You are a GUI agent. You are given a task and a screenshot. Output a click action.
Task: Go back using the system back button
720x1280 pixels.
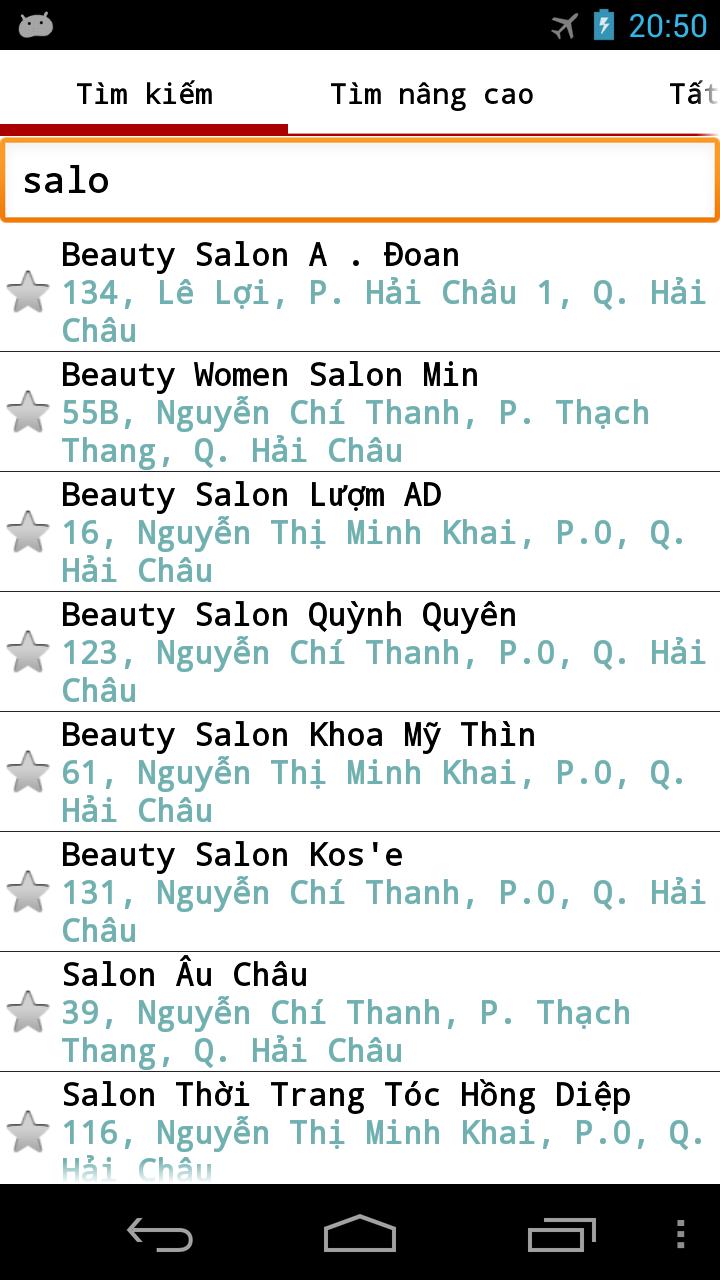pos(160,1234)
